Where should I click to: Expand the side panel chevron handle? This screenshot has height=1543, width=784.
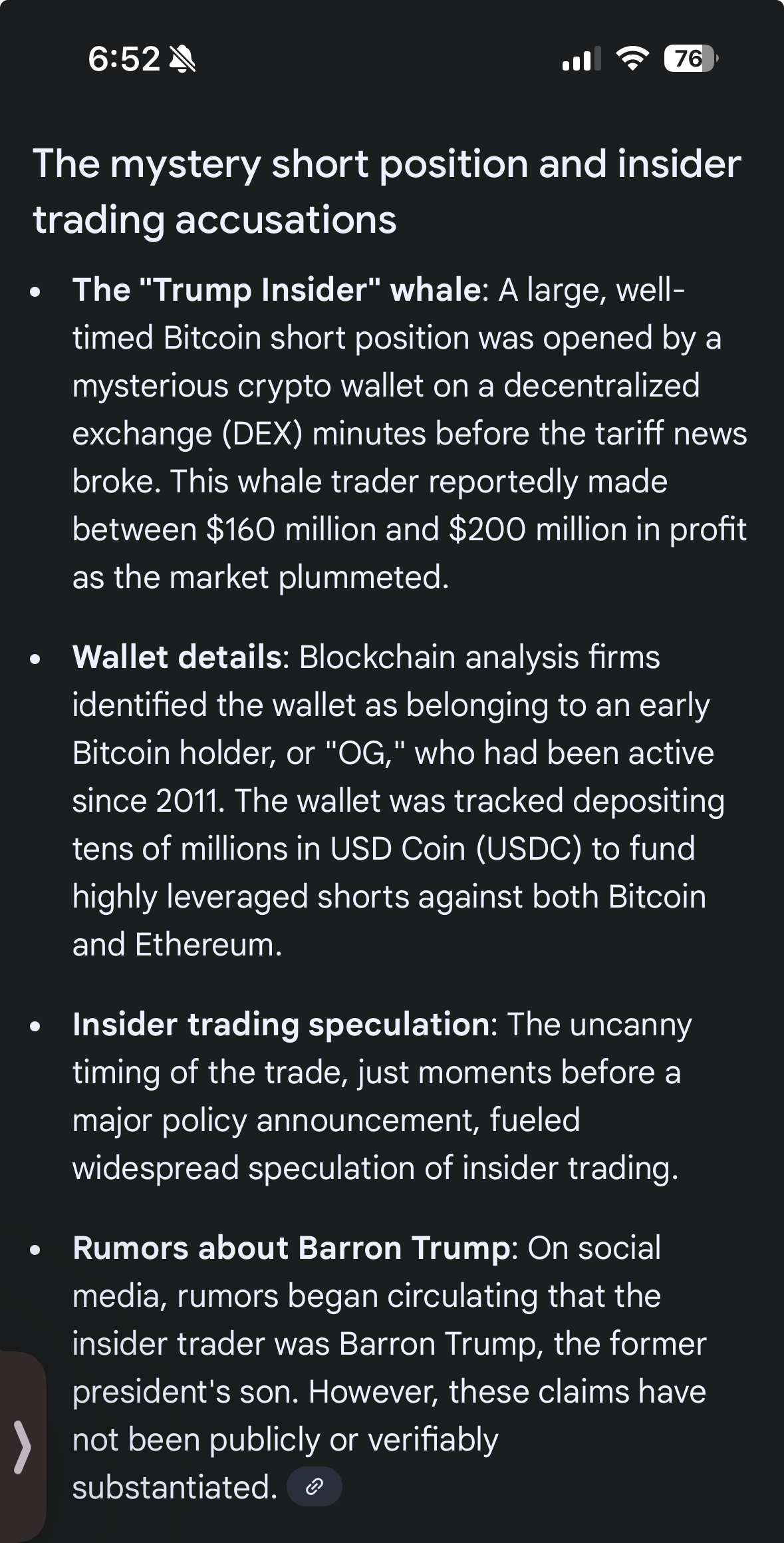(x=22, y=1447)
